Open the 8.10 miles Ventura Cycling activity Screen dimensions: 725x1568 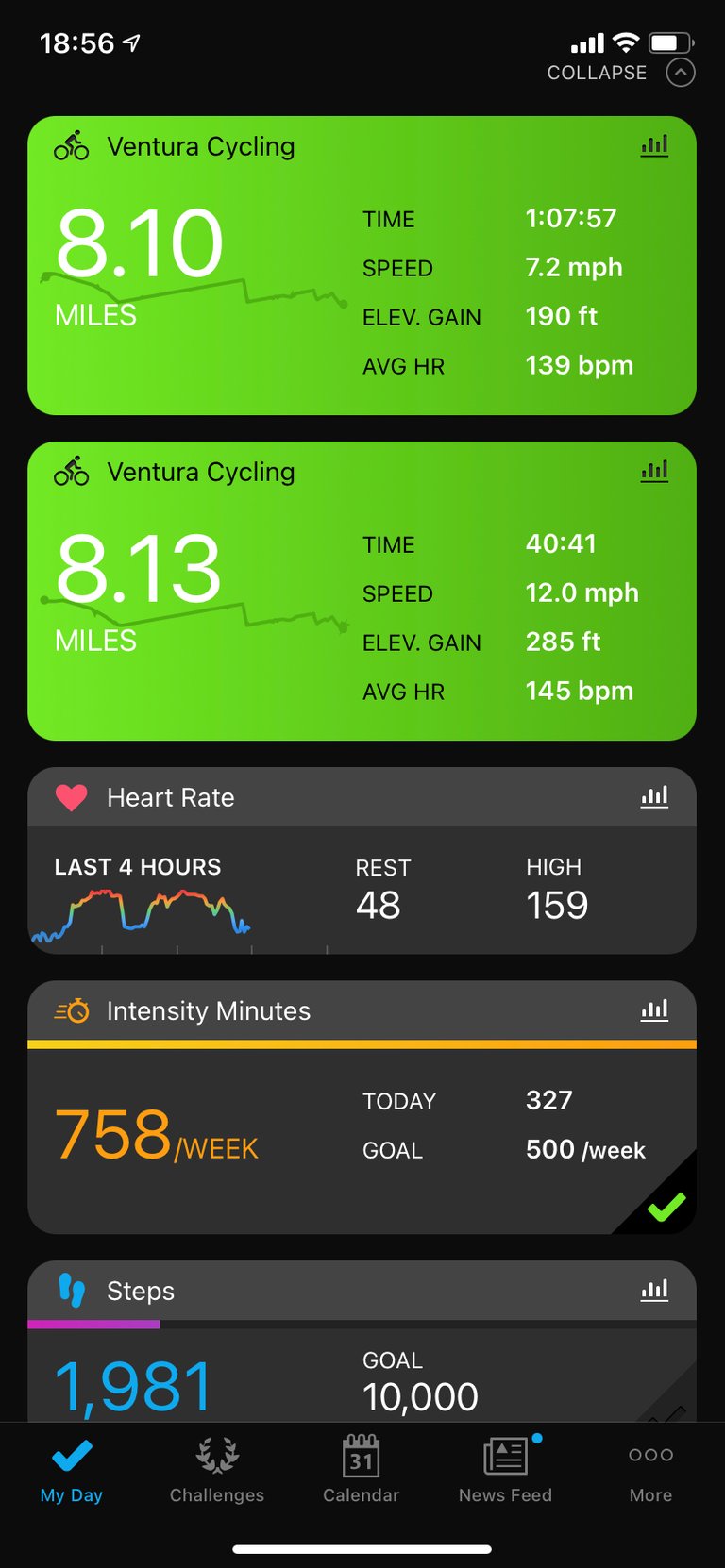[362, 265]
